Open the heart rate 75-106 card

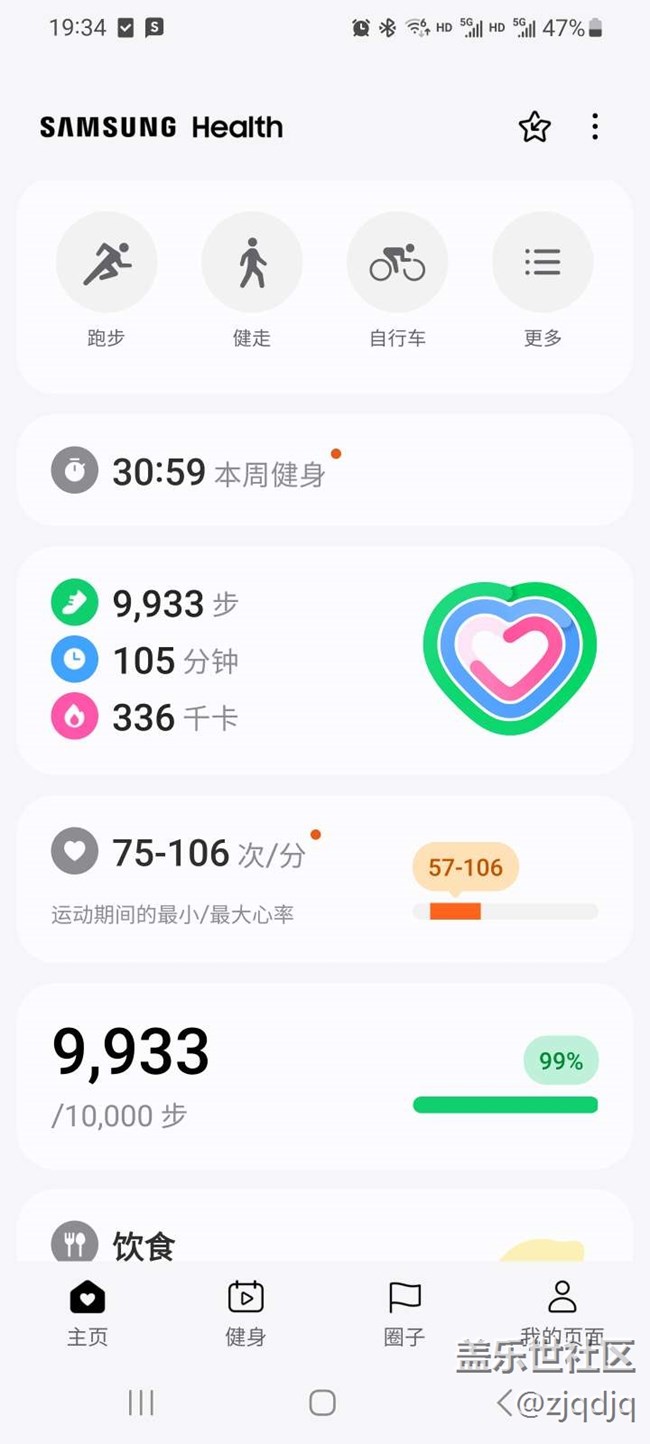point(325,879)
